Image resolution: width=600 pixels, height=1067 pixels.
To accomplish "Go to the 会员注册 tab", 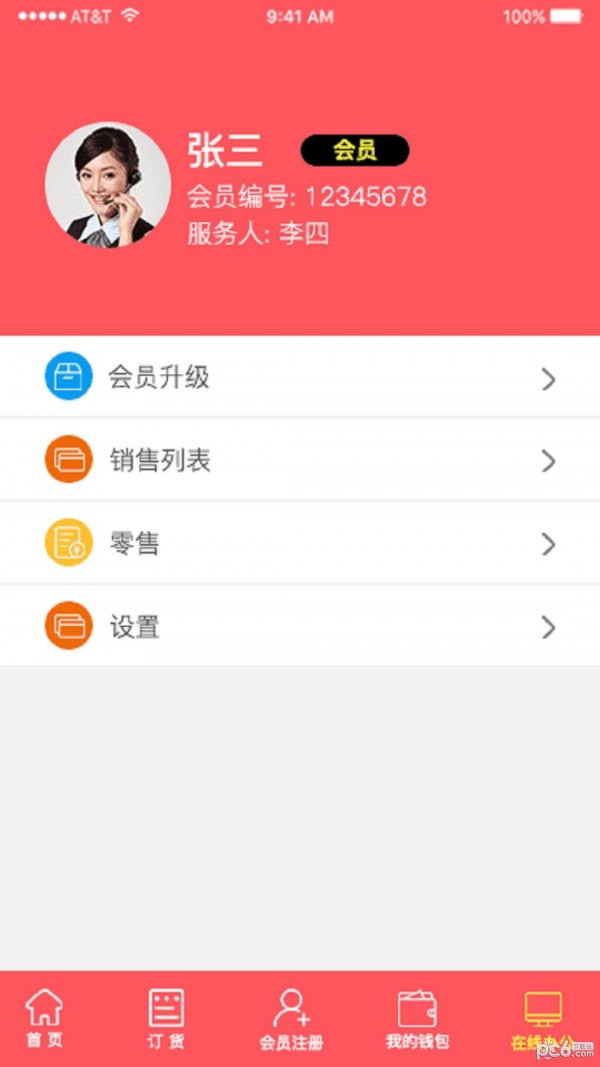I will point(291,1018).
